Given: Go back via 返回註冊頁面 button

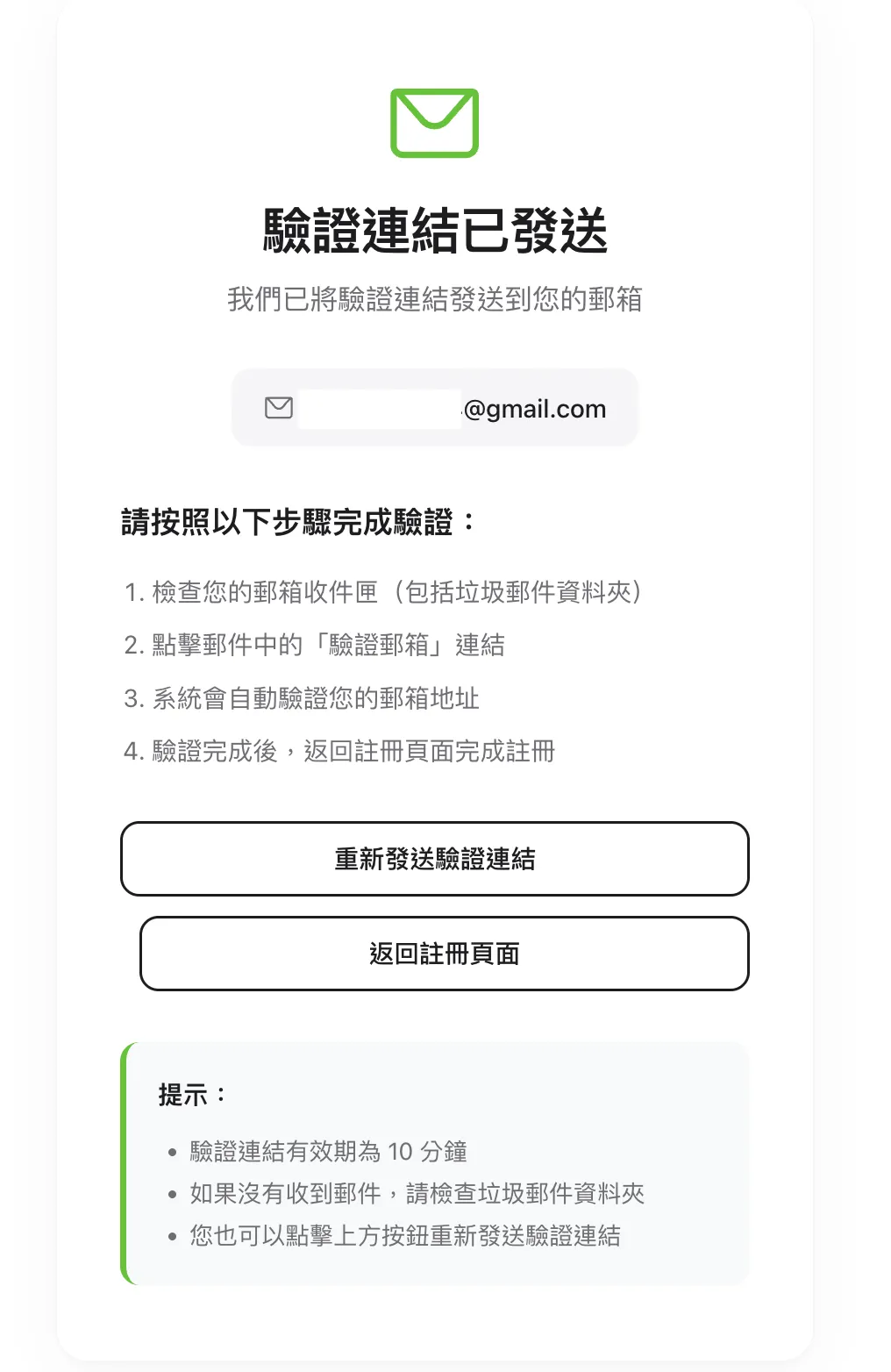Looking at the screenshot, I should tap(444, 954).
